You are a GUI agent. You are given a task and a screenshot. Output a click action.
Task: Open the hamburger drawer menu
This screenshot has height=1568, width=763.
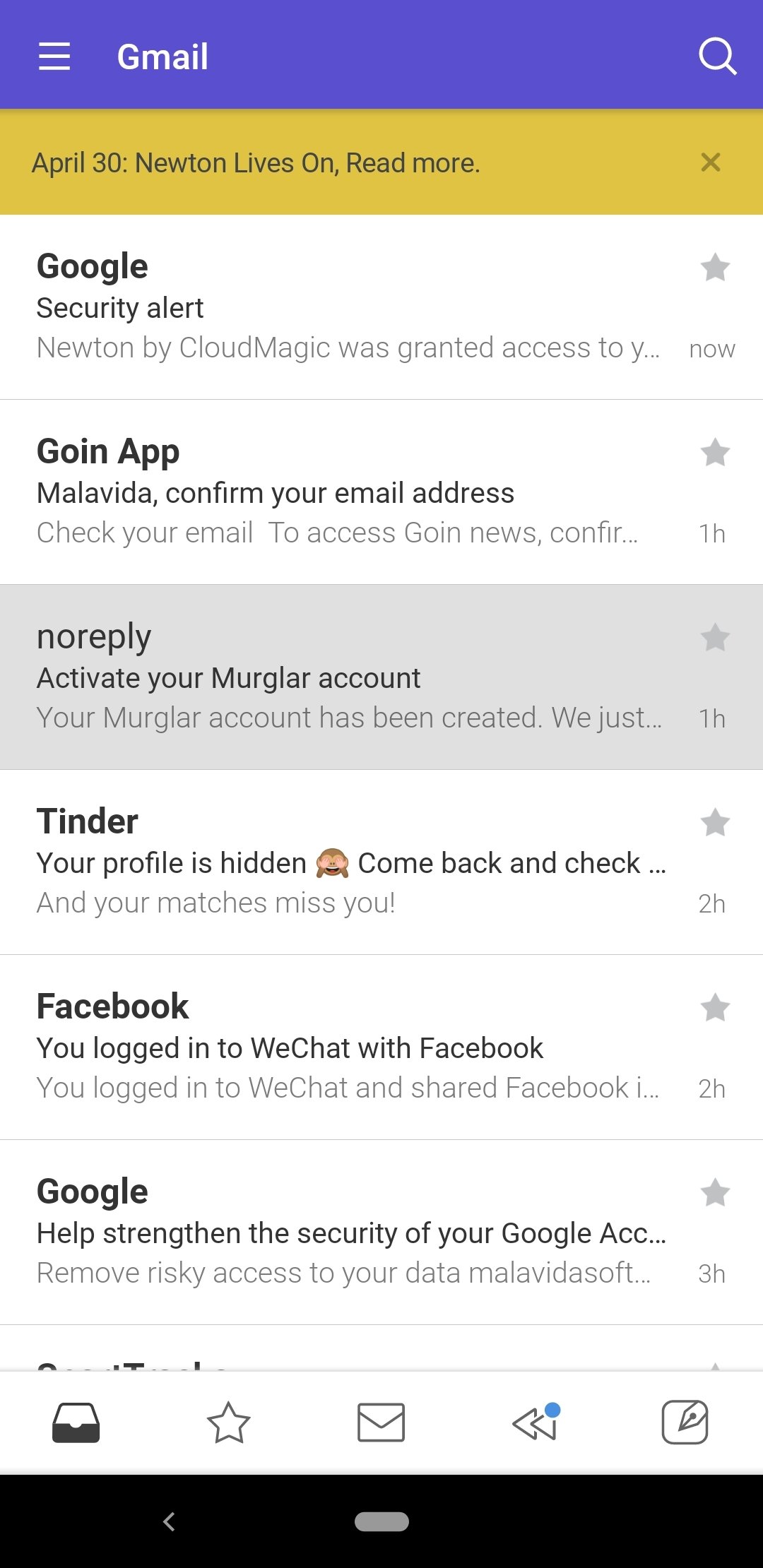pos(54,57)
